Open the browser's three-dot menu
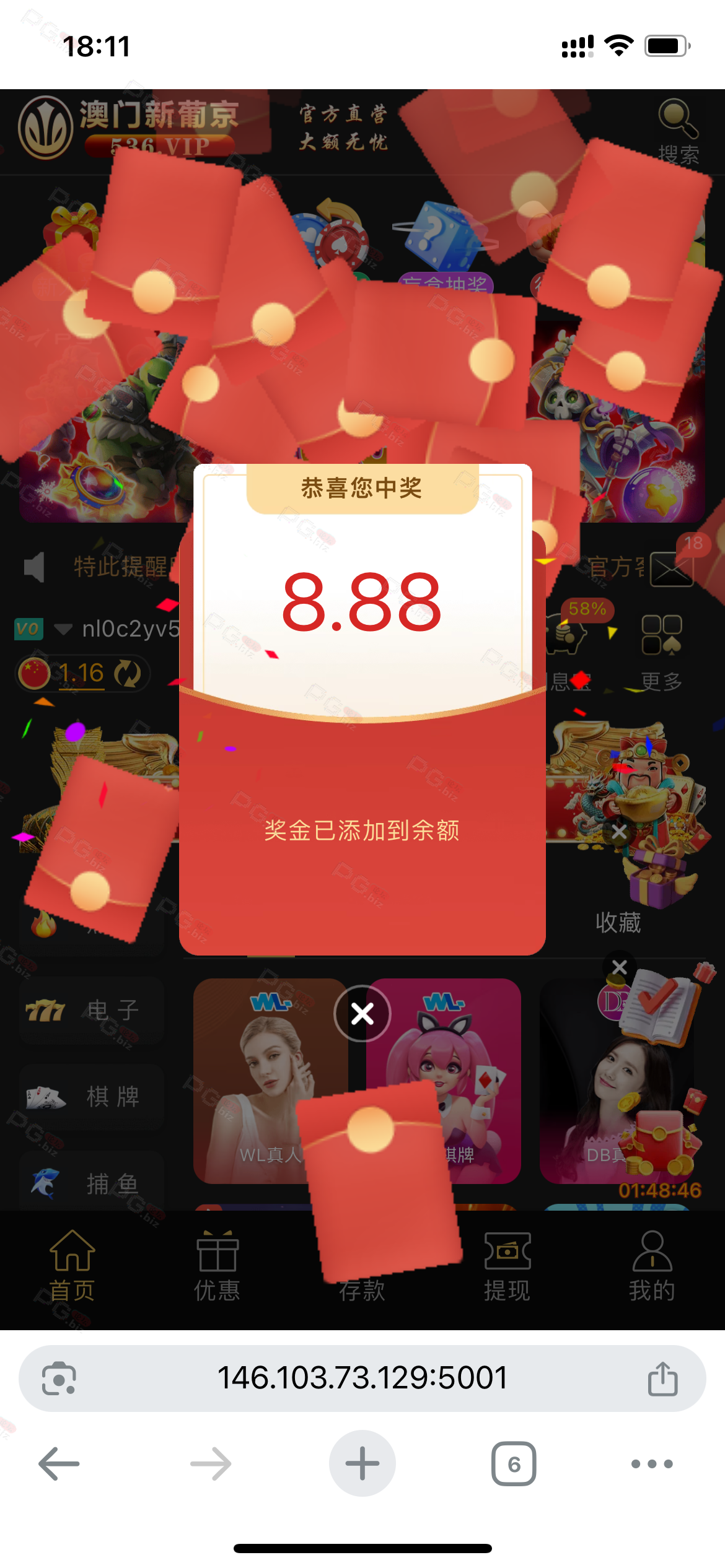Viewport: 725px width, 1568px height. pos(652,1464)
